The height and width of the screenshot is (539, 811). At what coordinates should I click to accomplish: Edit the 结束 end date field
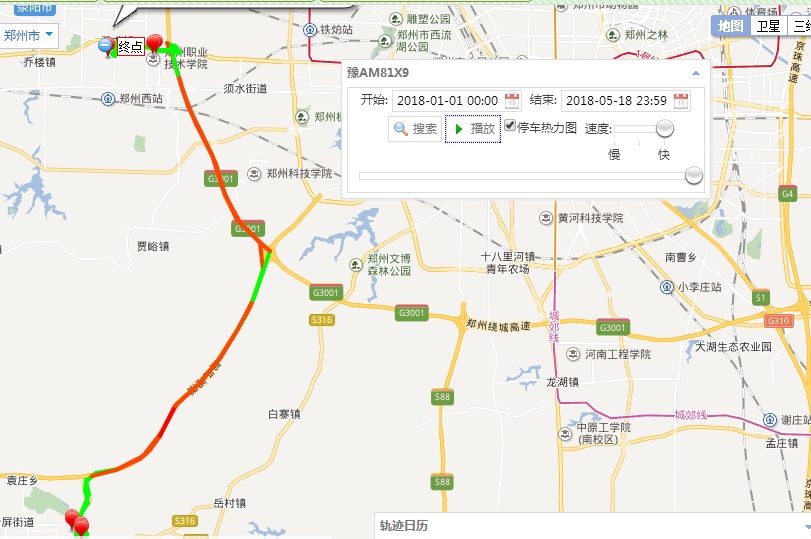point(615,100)
